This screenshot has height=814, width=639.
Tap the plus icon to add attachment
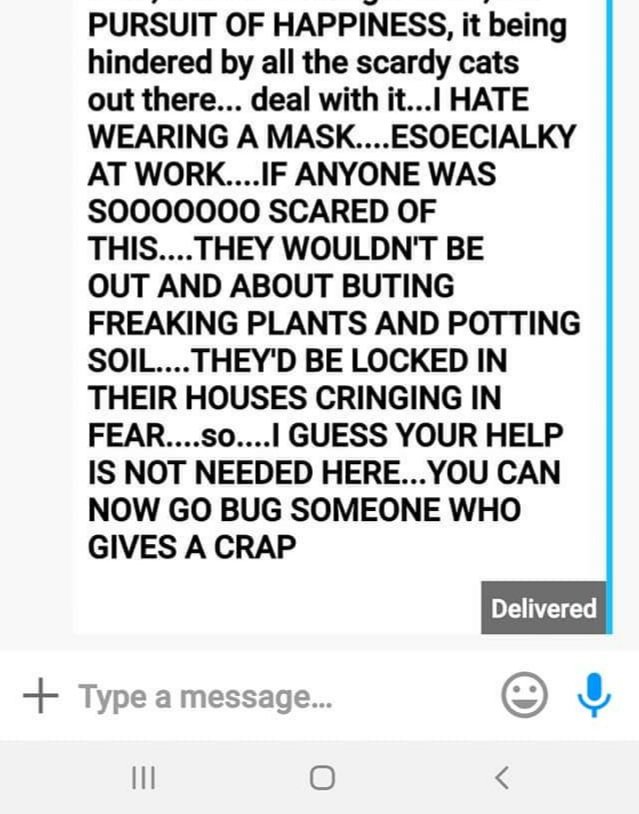pos(40,695)
